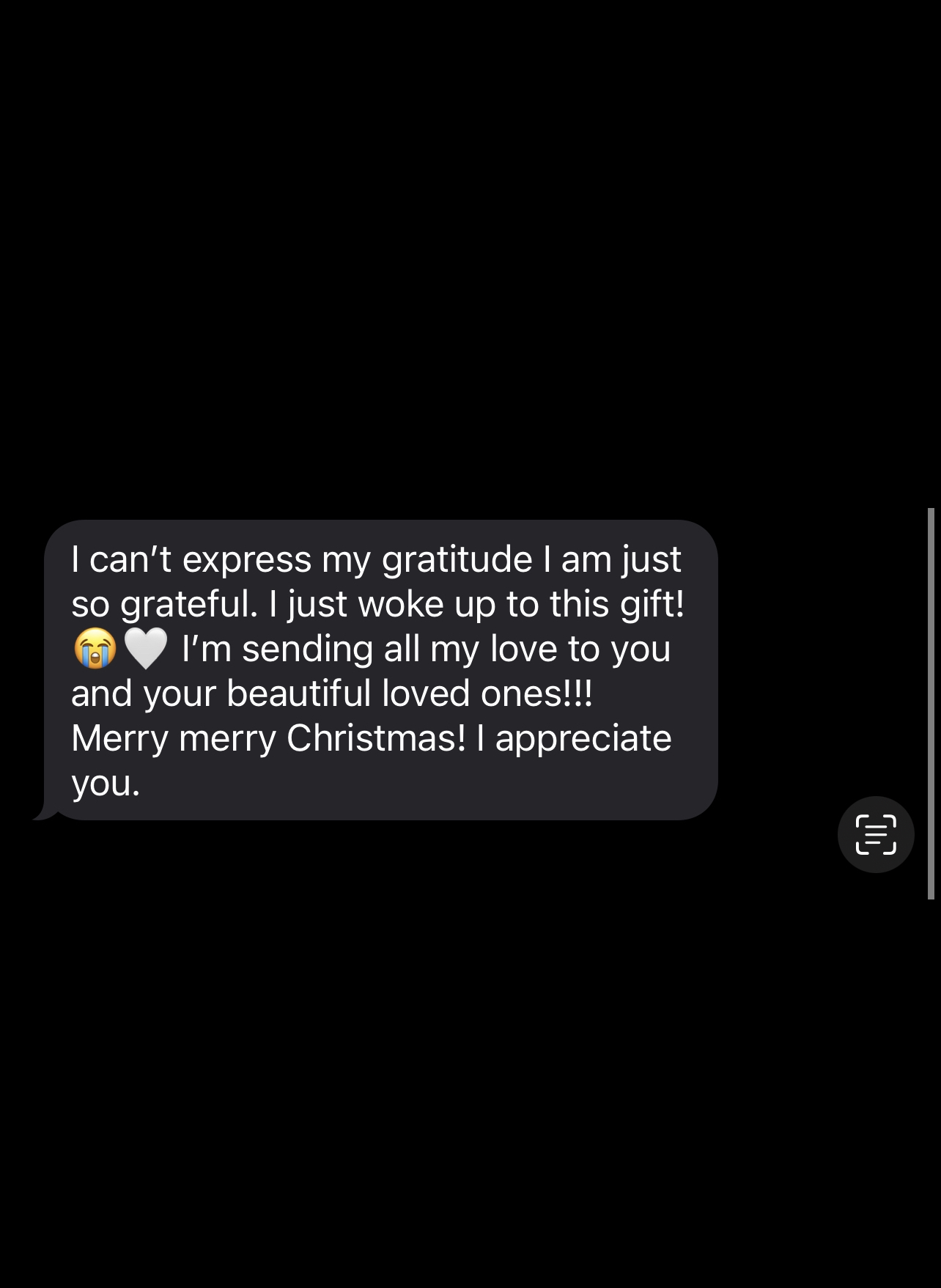The image size is (941, 1288).
Task: Activate the Live Text scan icon
Action: [x=875, y=834]
